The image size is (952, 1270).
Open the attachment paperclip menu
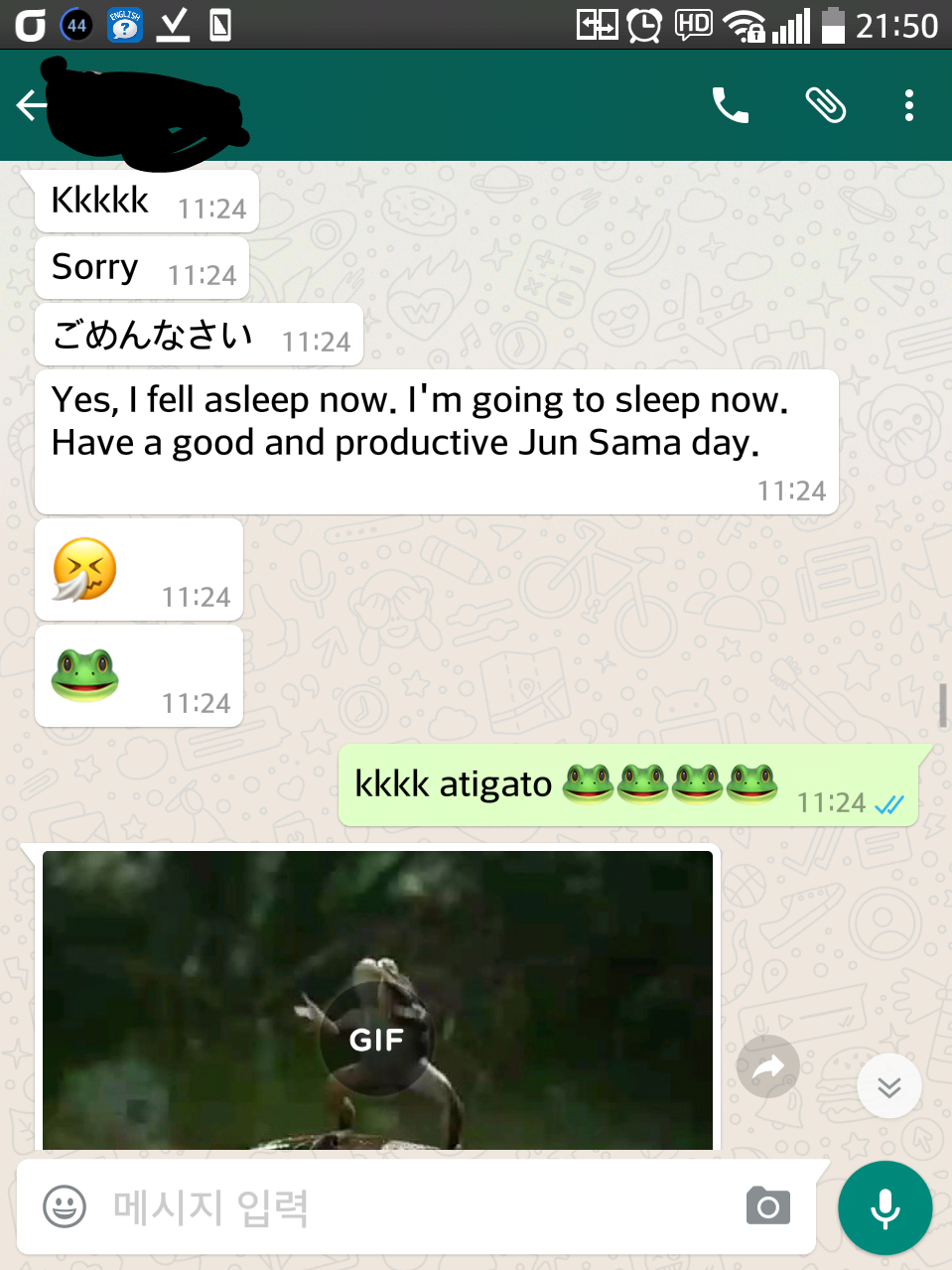pos(825,105)
